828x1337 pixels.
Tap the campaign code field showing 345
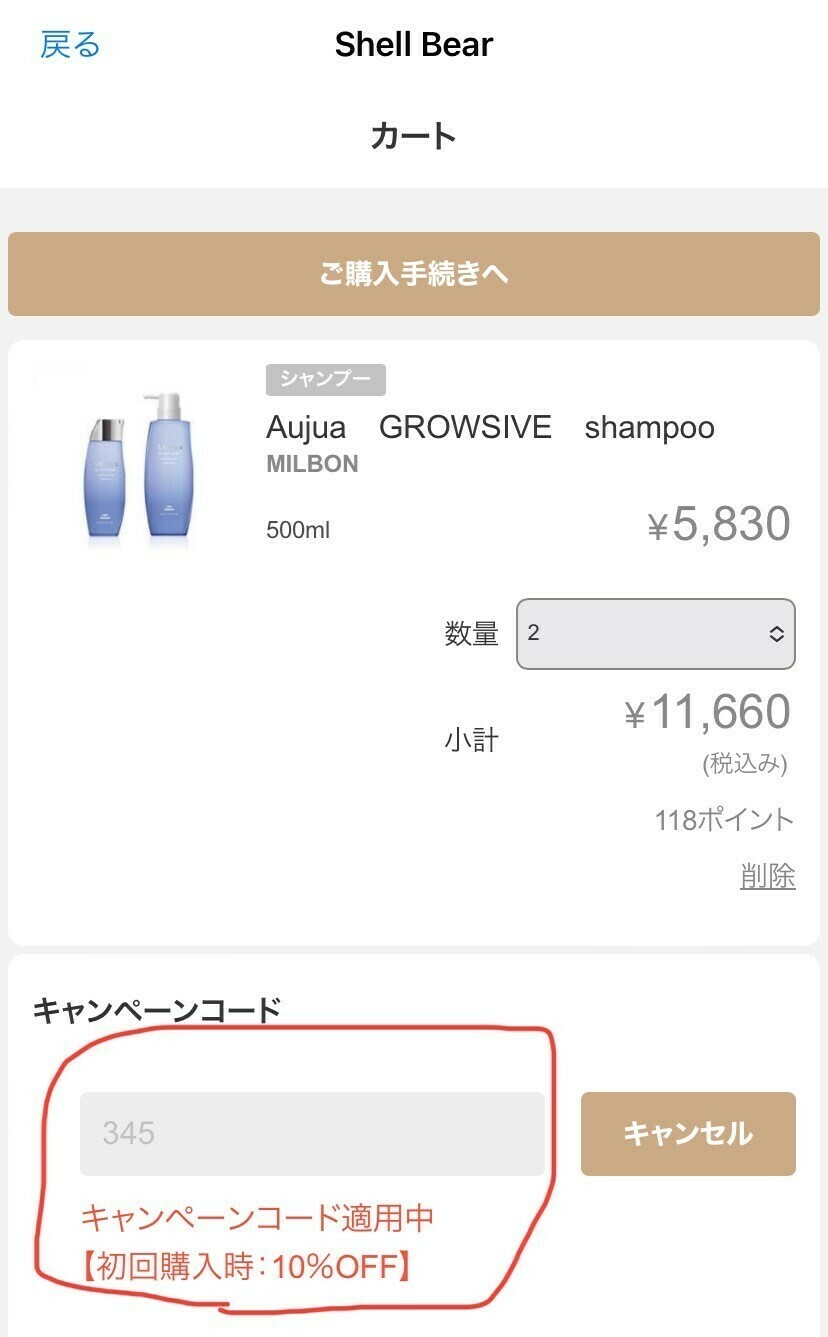312,1134
